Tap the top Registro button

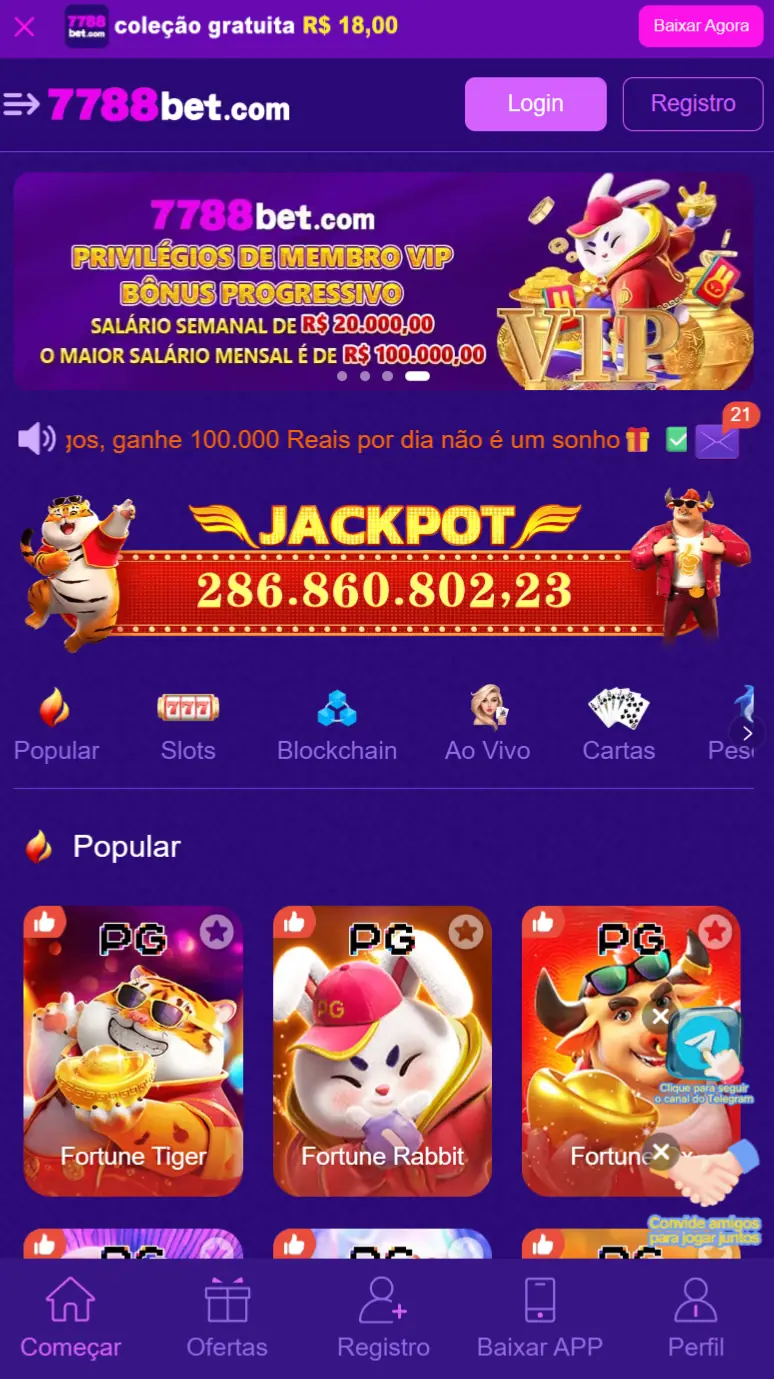point(692,104)
